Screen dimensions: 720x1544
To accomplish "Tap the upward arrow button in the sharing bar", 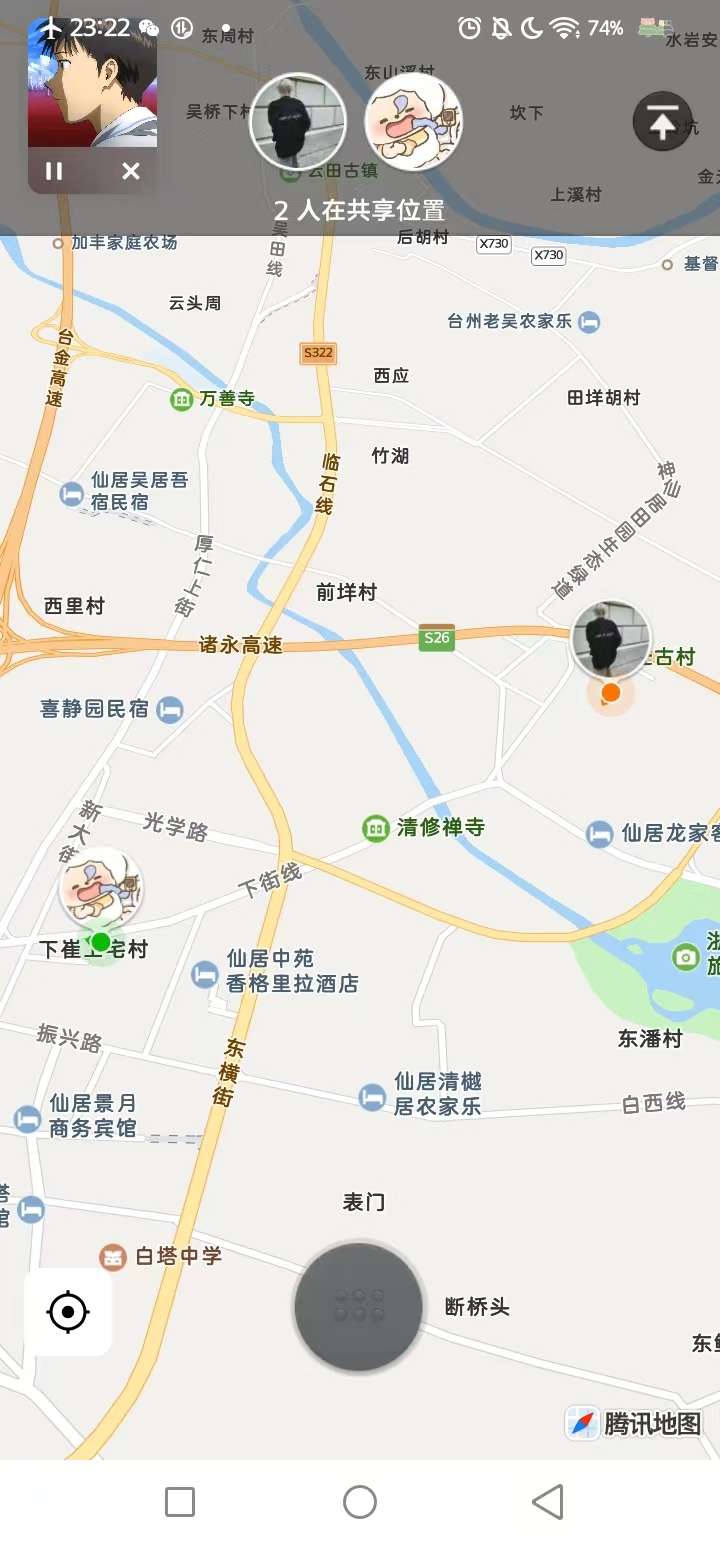I will (x=662, y=121).
